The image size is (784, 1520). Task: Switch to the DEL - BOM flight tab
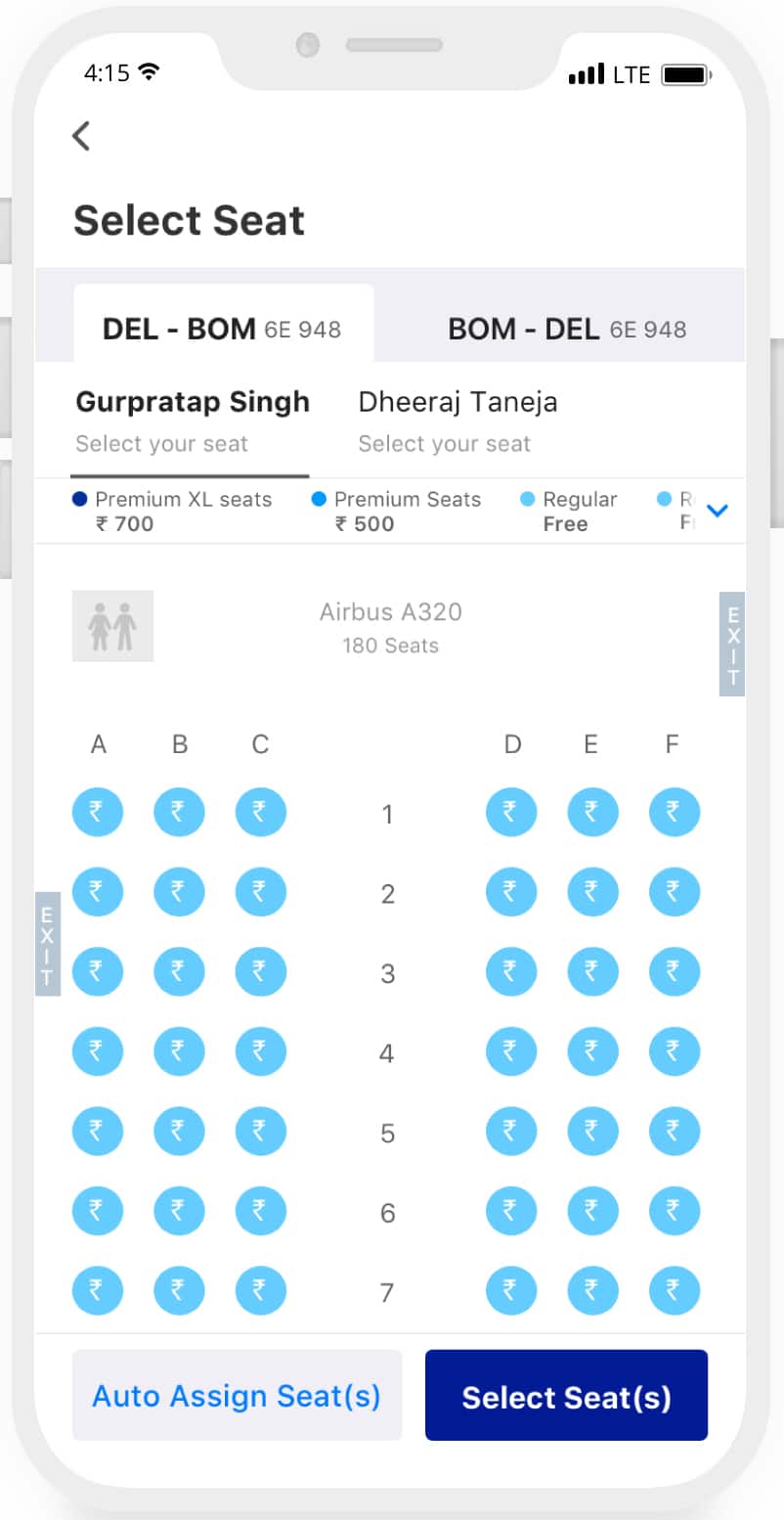tap(223, 329)
